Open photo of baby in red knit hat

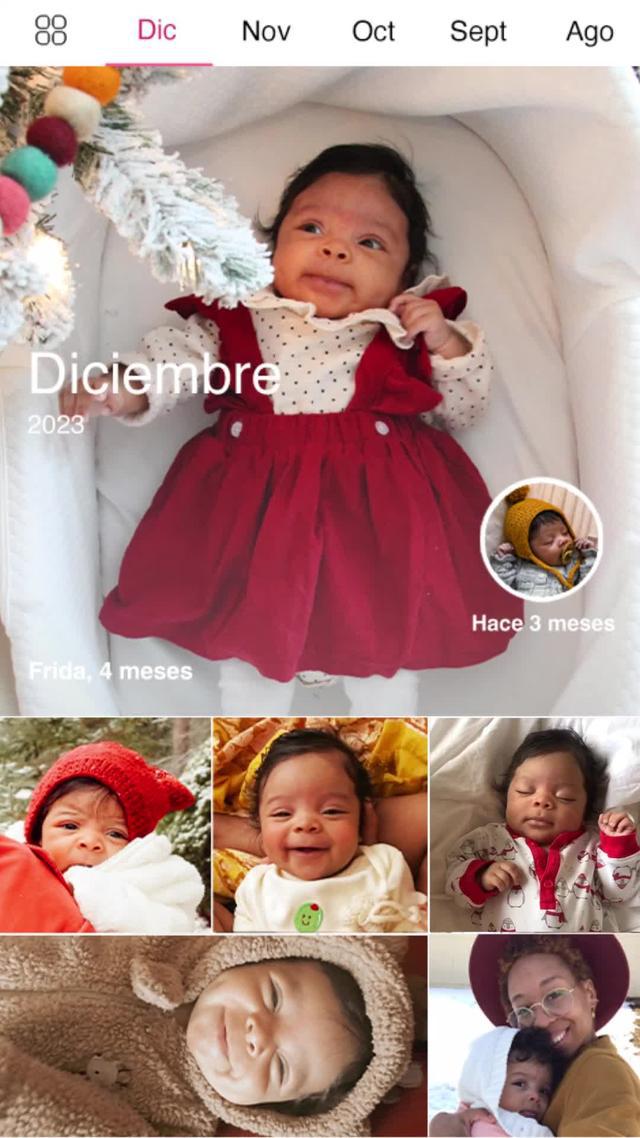point(105,825)
